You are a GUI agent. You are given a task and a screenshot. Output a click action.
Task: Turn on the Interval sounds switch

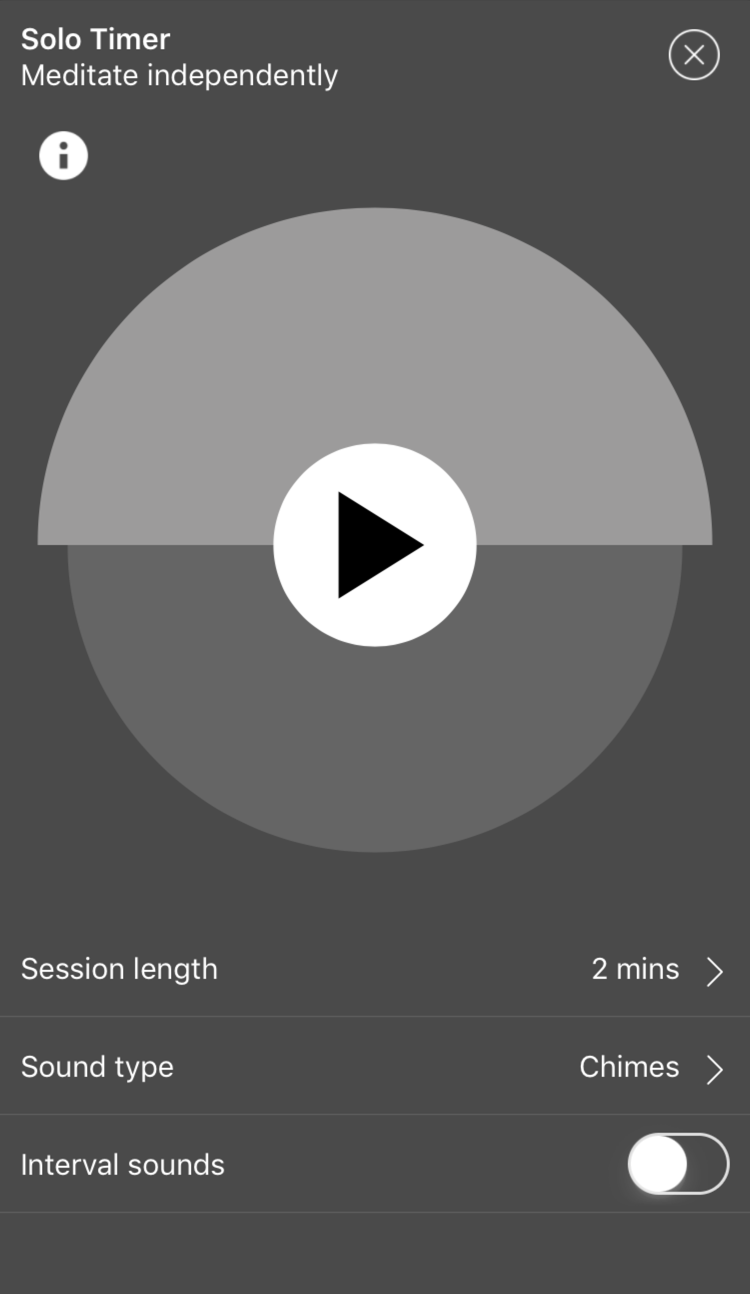(678, 1163)
